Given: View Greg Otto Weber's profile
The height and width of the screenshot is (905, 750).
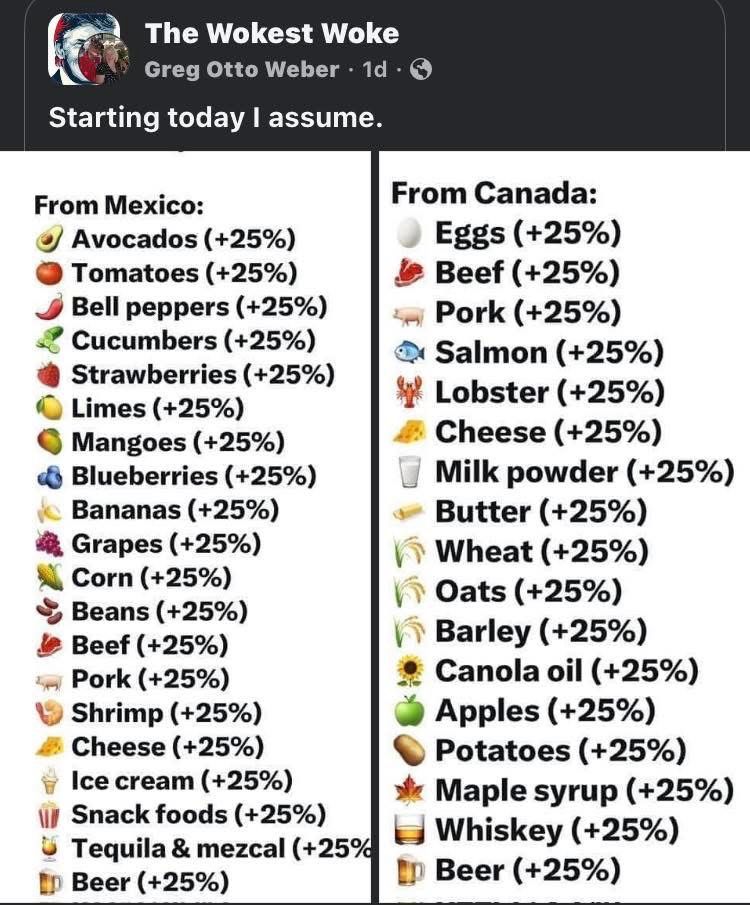Looking at the screenshot, I should click(241, 70).
